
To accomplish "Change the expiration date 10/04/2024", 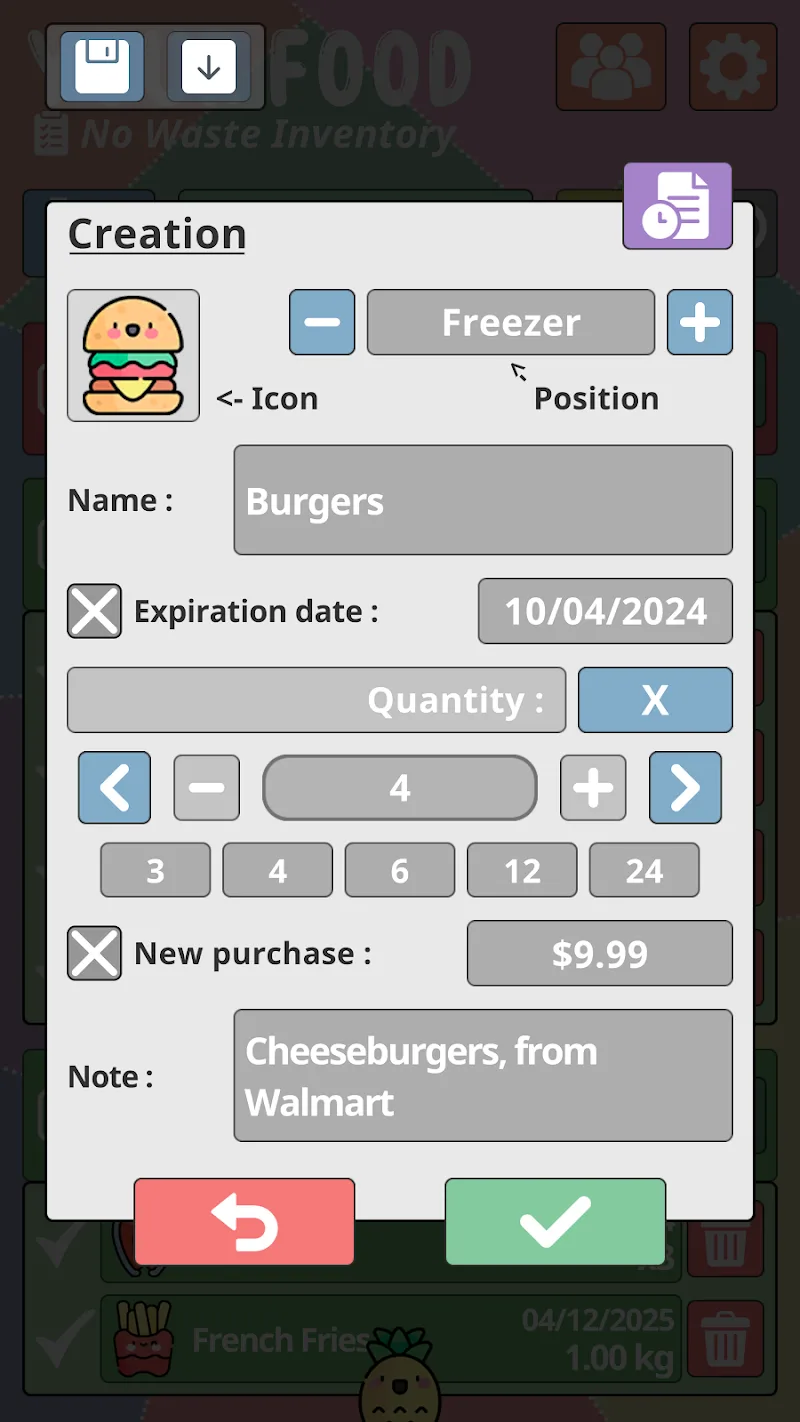I will 605,611.
